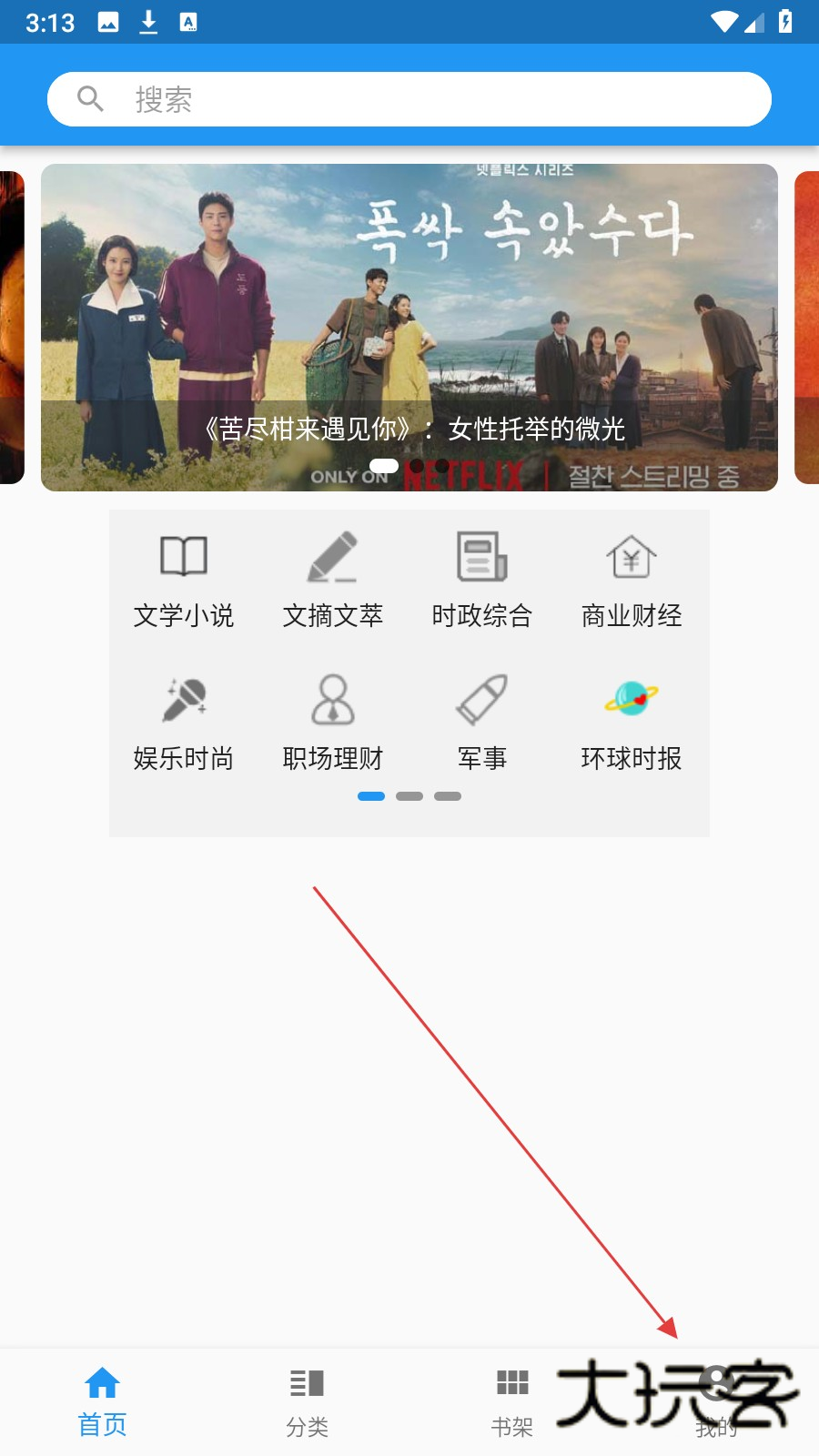View the 军事 category
Viewport: 819px width, 1456px height.
click(x=482, y=723)
